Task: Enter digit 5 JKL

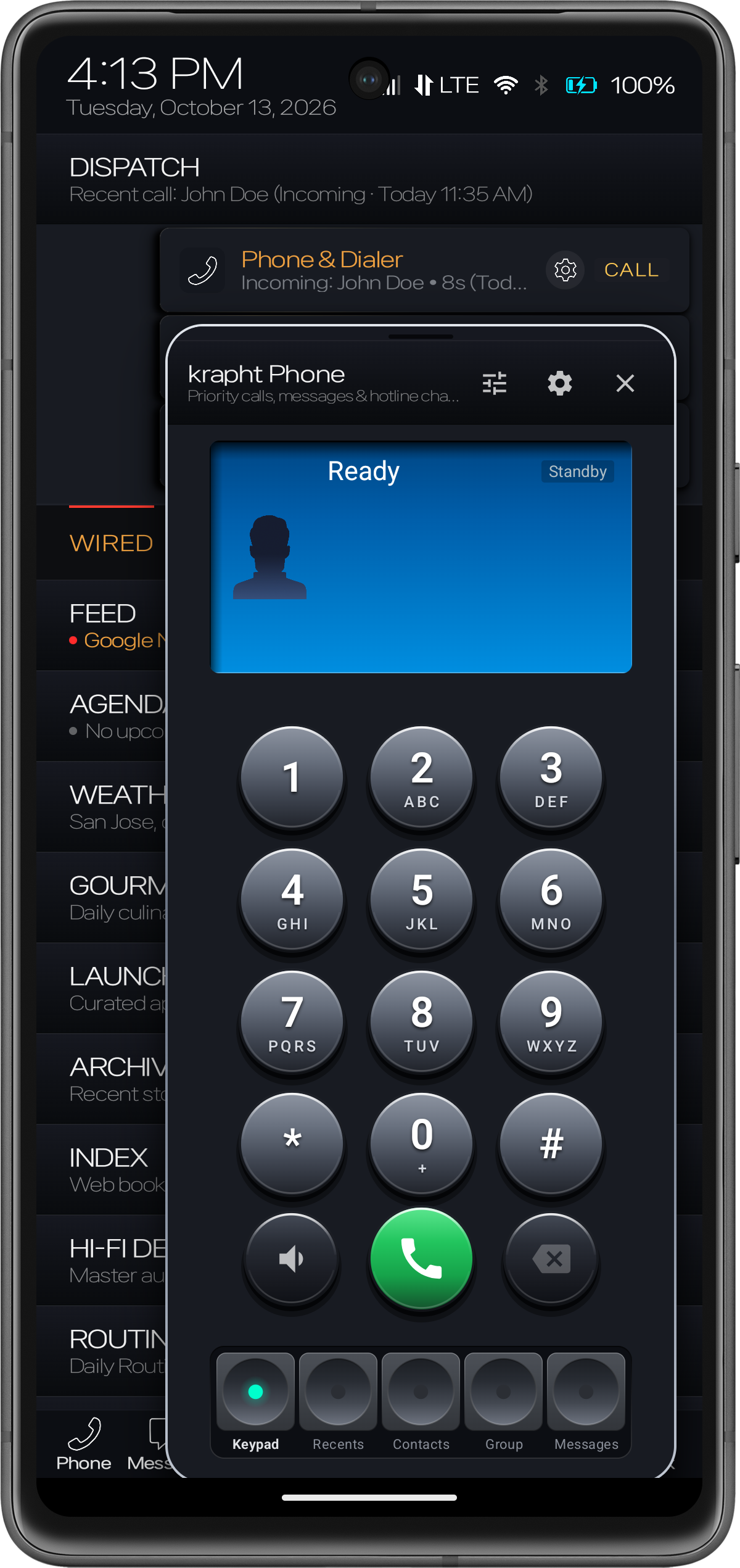Action: pos(422,900)
